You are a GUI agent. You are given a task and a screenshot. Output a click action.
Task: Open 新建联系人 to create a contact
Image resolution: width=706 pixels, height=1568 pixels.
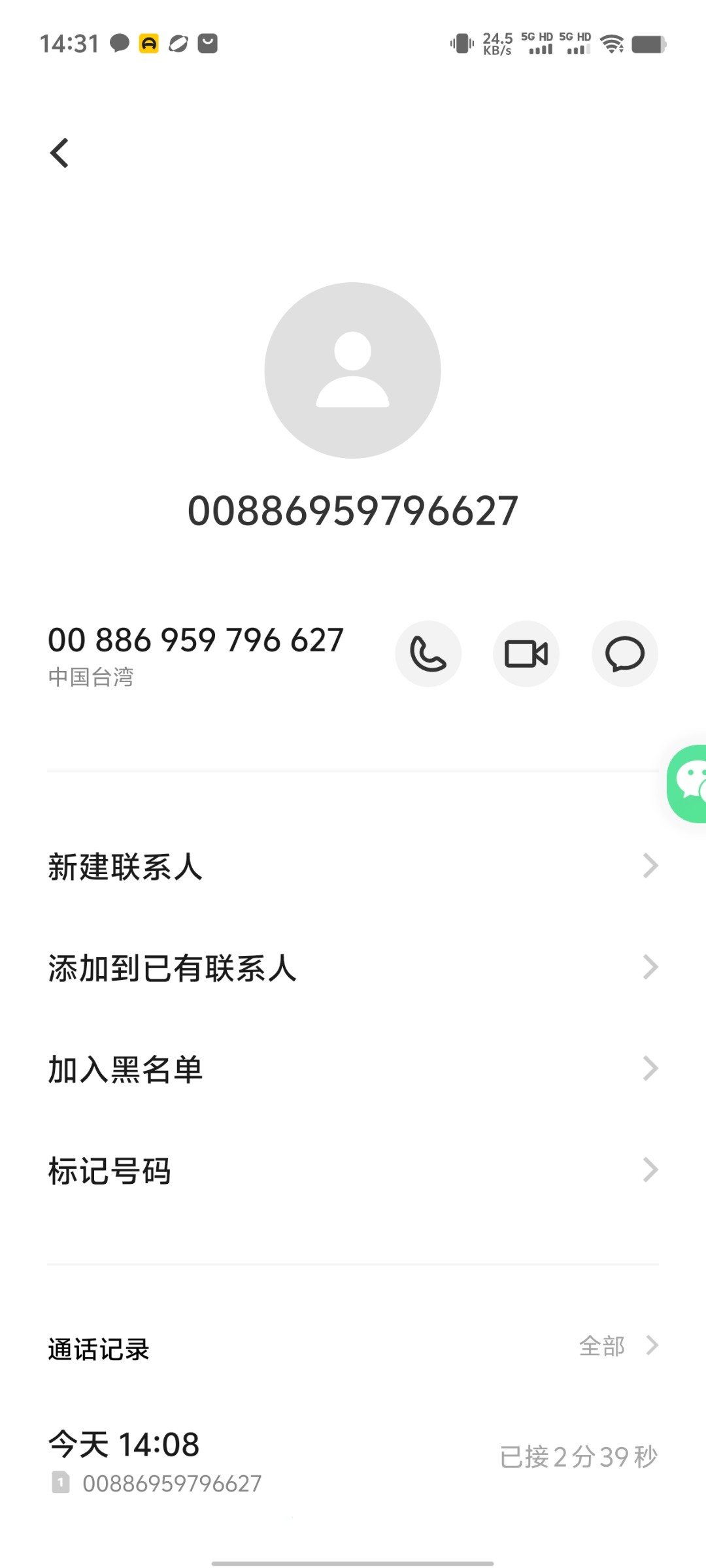point(353,867)
